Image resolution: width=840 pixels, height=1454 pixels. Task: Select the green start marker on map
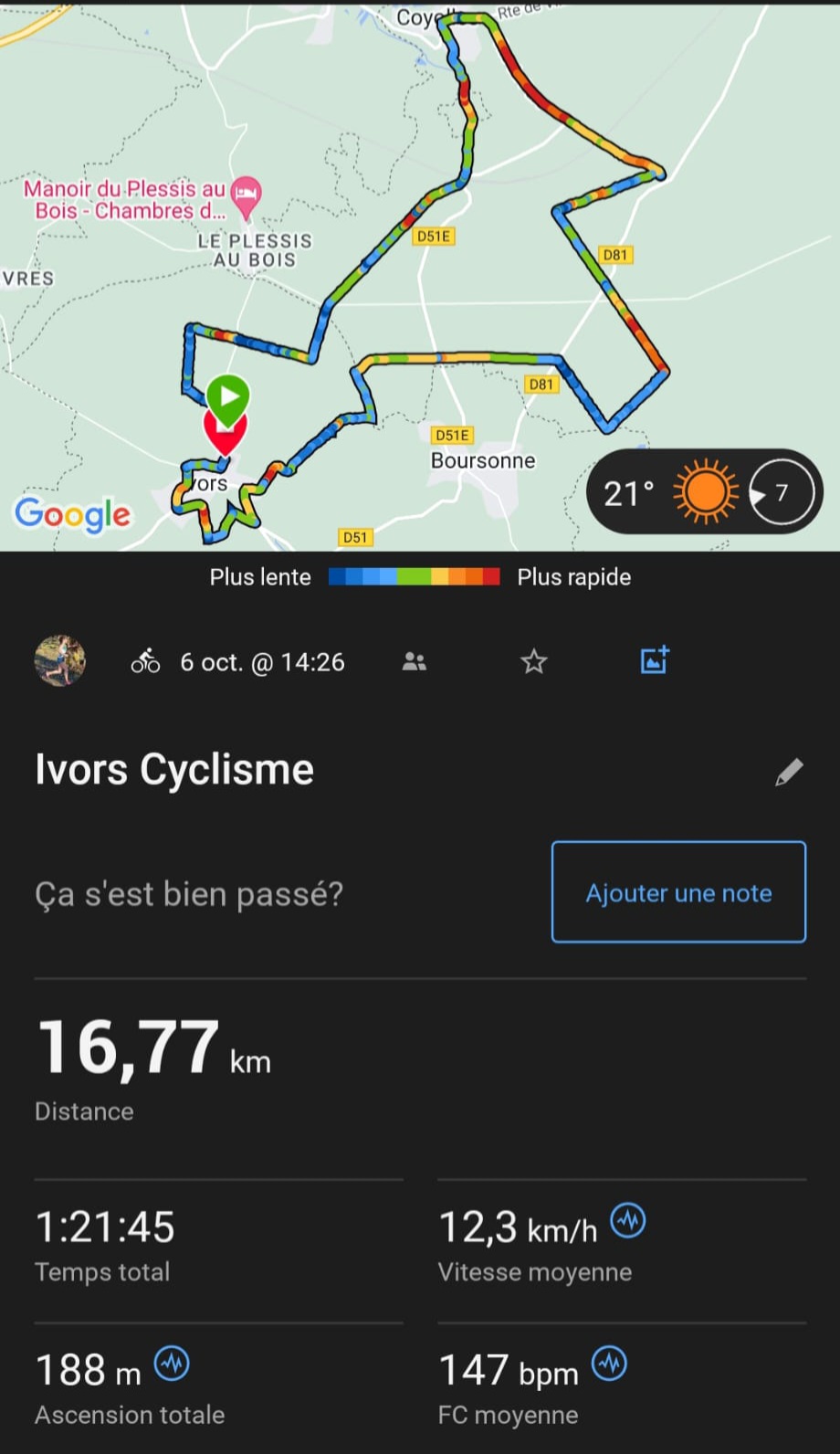227,397
